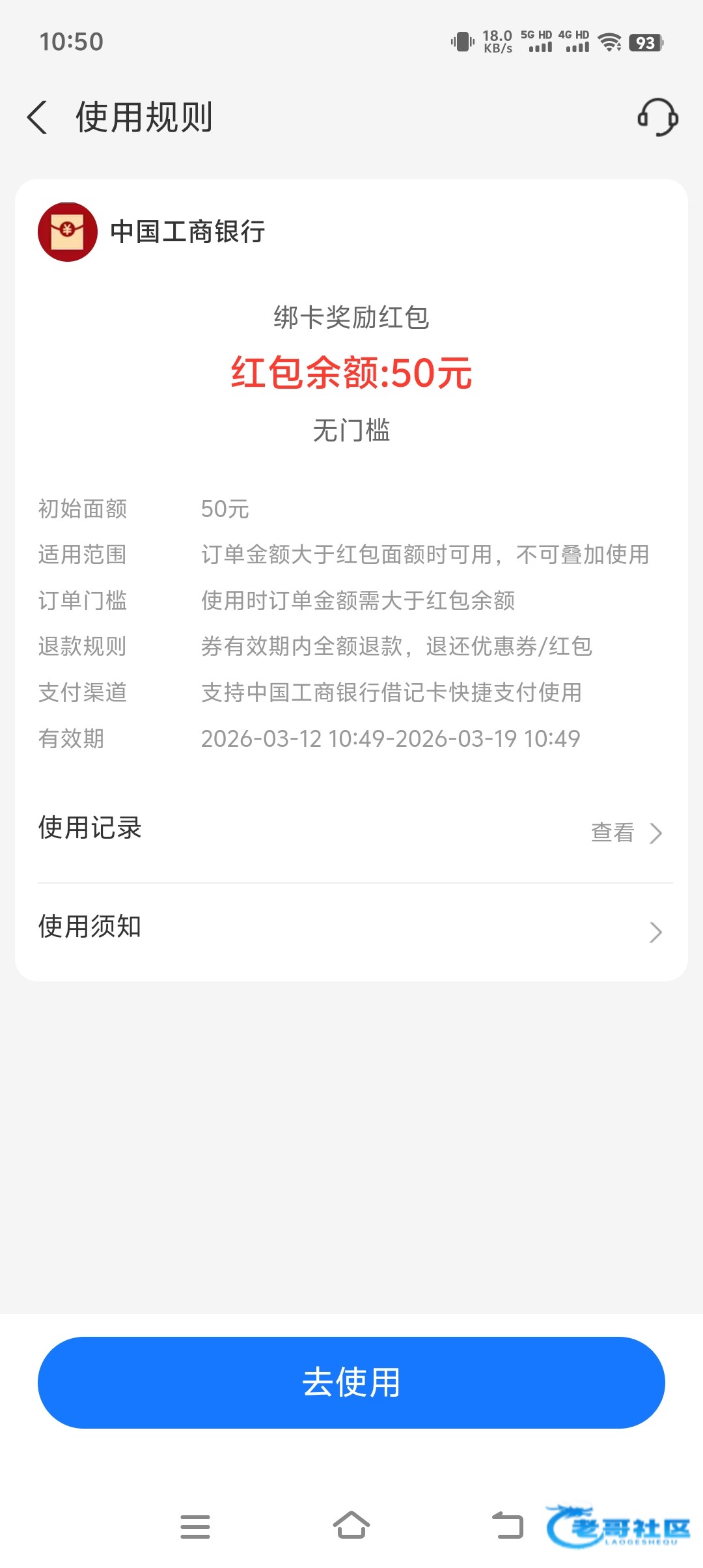The height and width of the screenshot is (1568, 703).
Task: Open customer service headset icon
Action: [657, 117]
